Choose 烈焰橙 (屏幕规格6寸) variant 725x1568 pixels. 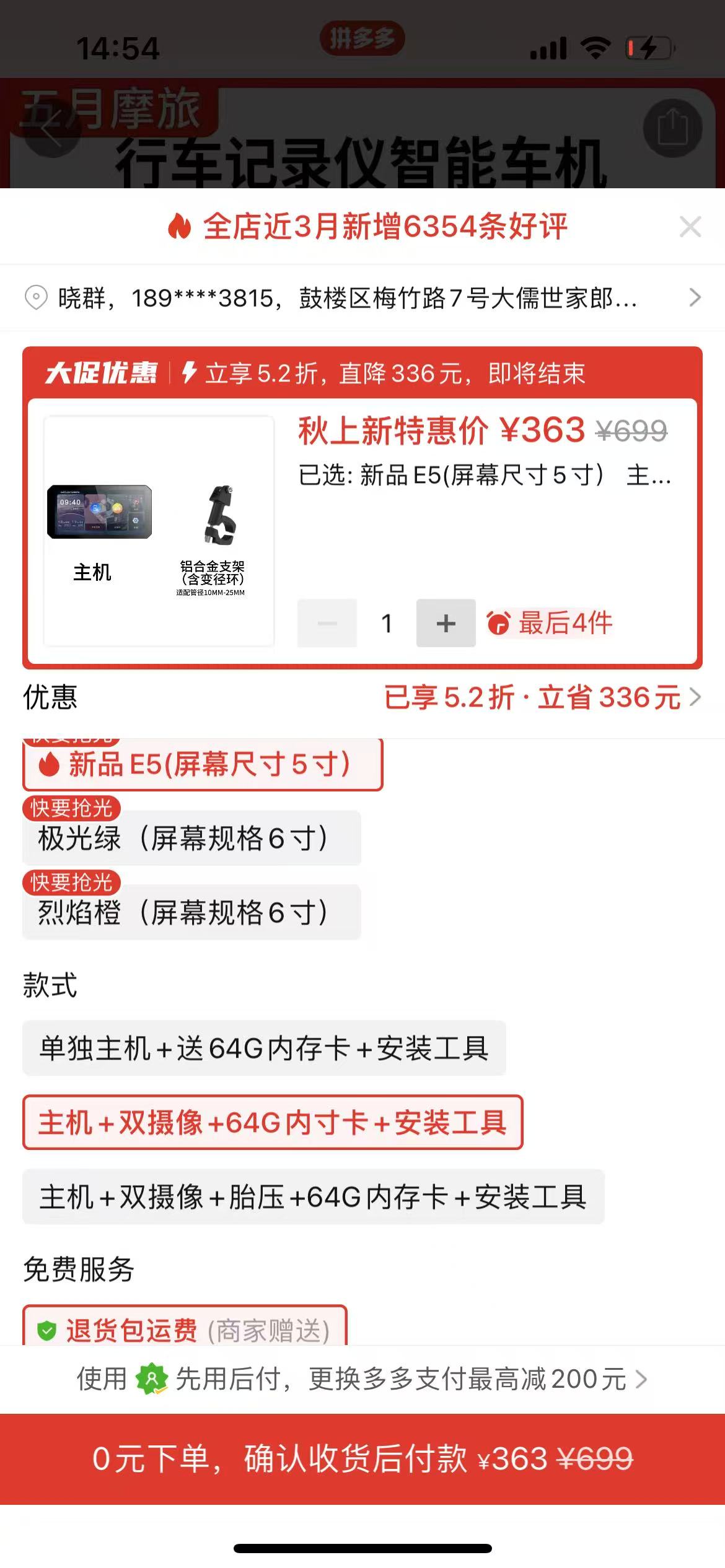point(191,913)
